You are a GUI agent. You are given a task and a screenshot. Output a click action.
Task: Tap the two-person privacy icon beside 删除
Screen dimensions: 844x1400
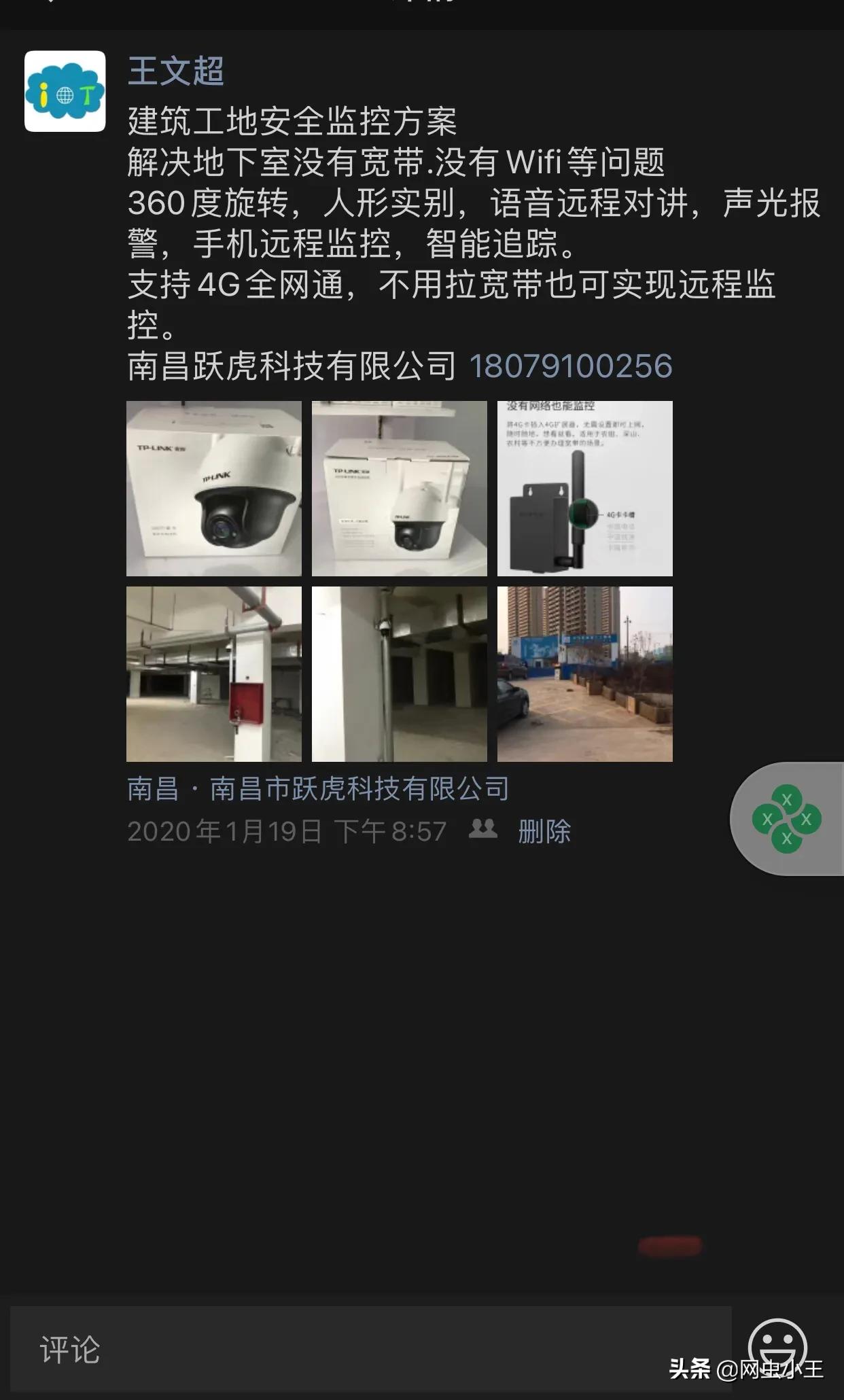click(484, 830)
